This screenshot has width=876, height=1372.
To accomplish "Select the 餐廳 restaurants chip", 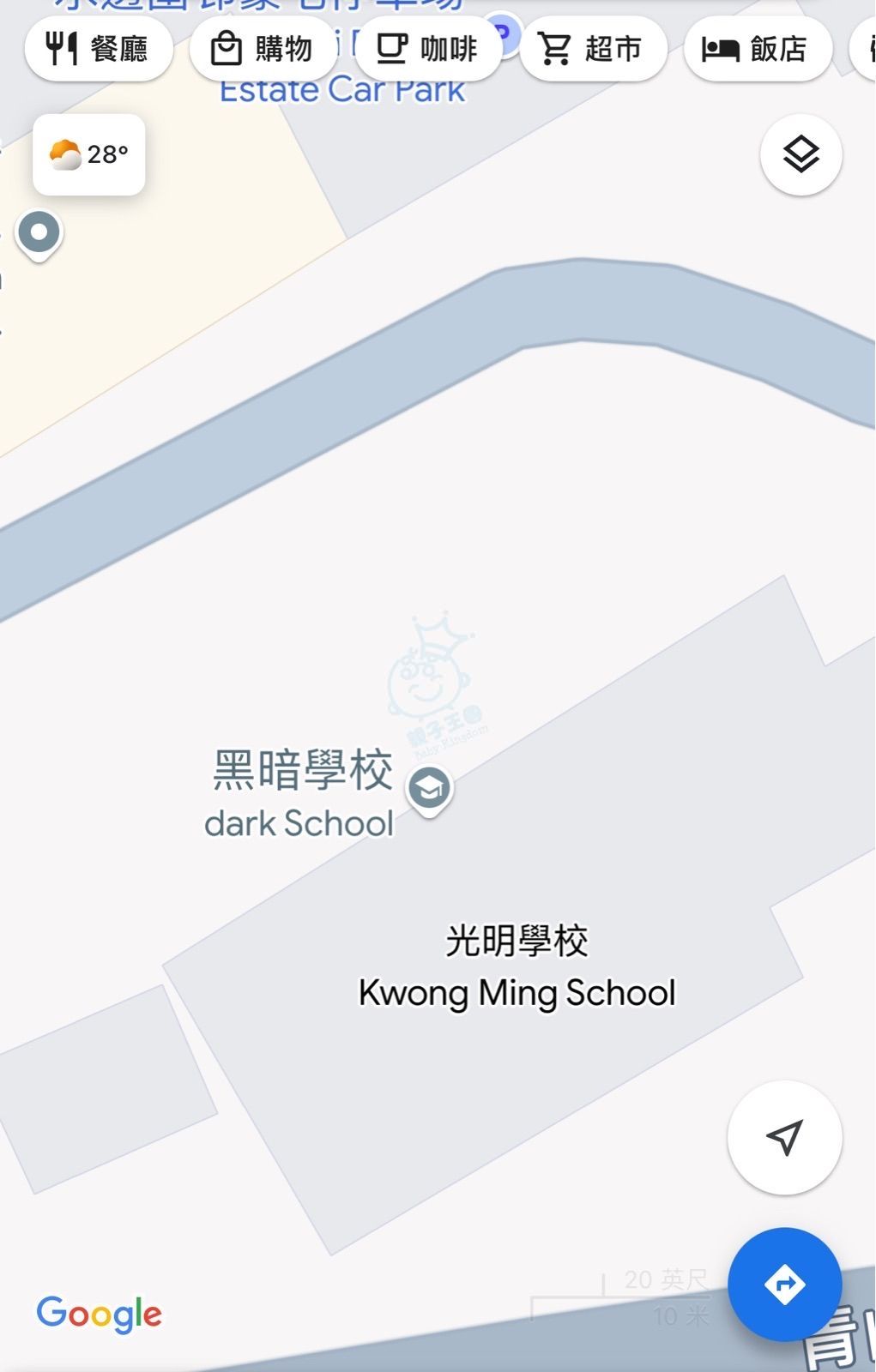I will coord(98,49).
